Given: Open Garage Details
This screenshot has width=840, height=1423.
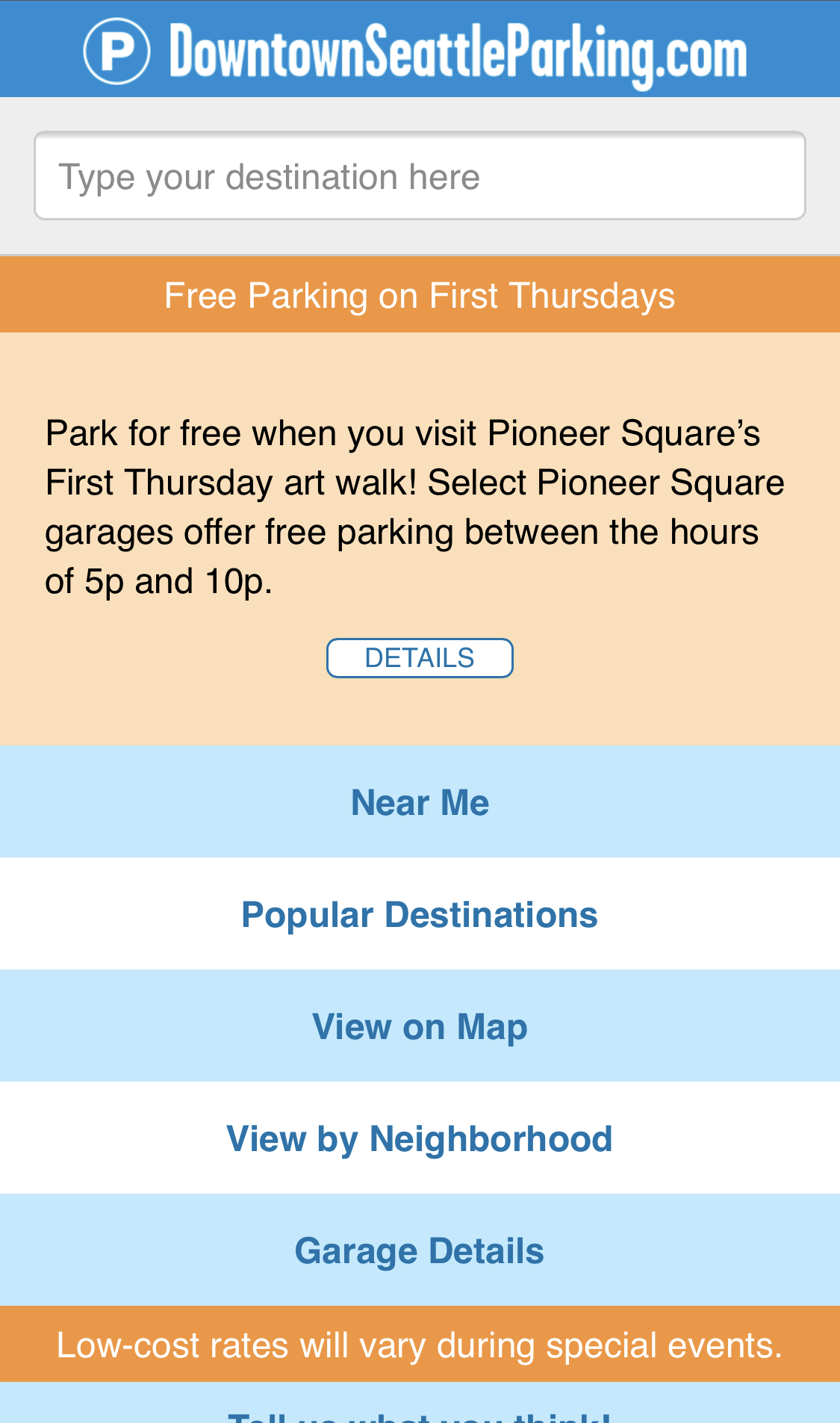Looking at the screenshot, I should pos(420,1250).
